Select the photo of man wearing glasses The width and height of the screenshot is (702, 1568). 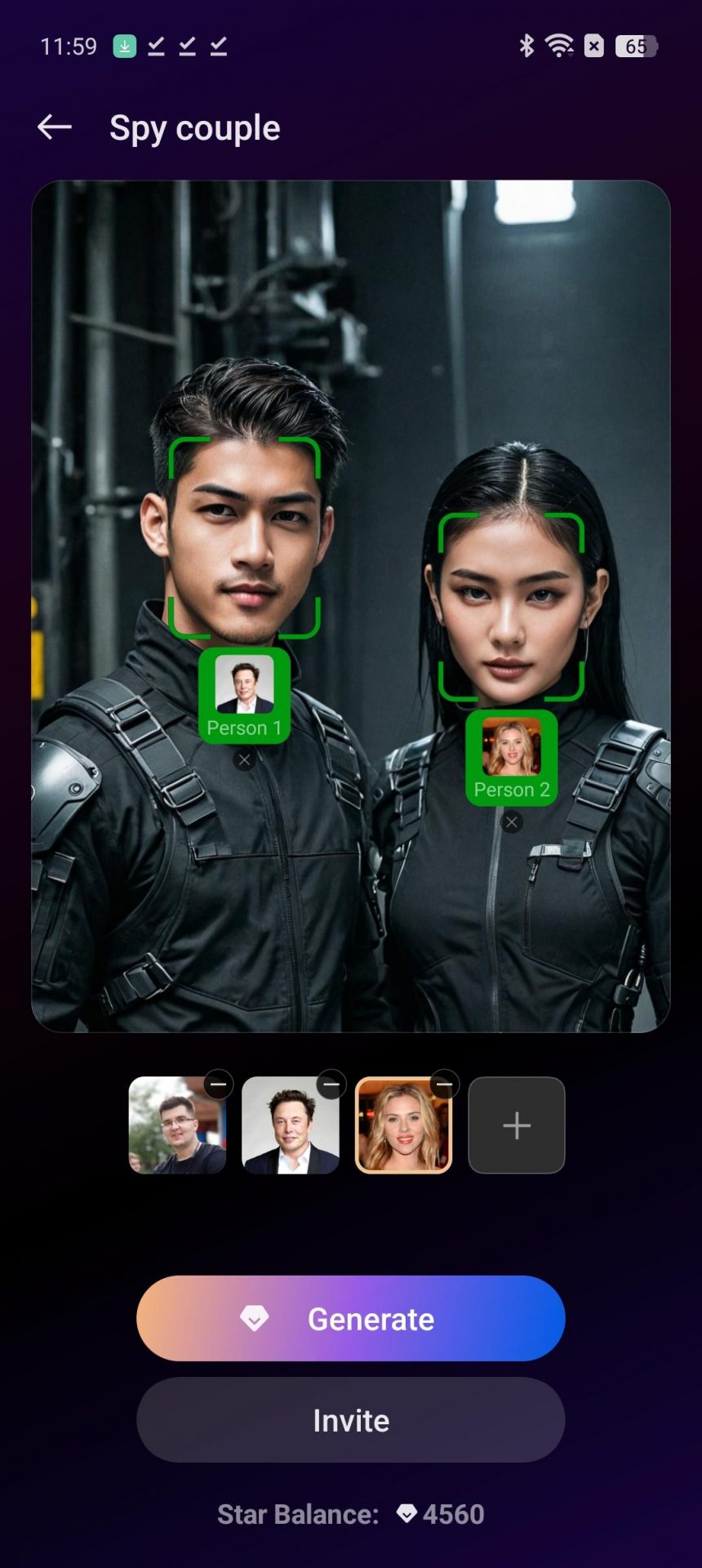[177, 1125]
